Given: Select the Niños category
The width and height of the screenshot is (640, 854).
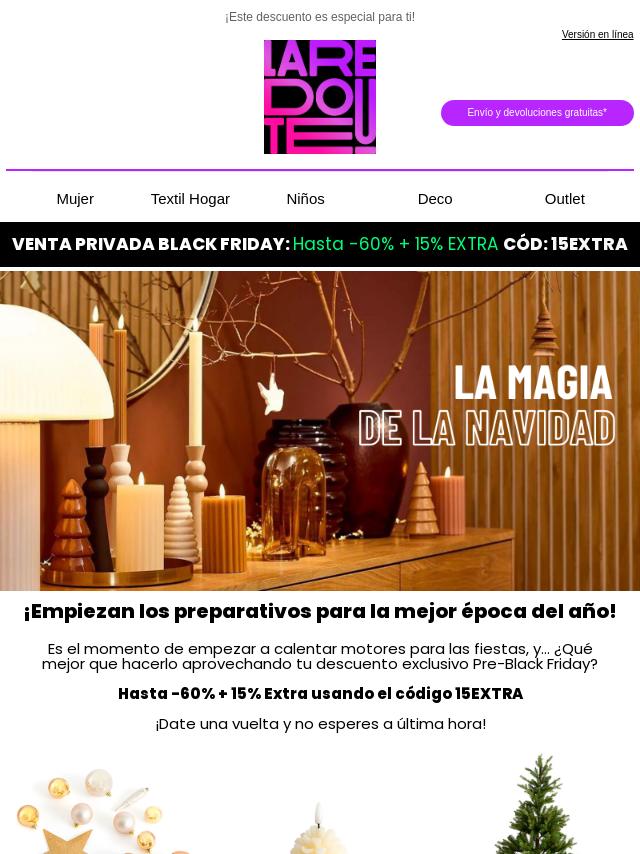Looking at the screenshot, I should click(305, 199).
